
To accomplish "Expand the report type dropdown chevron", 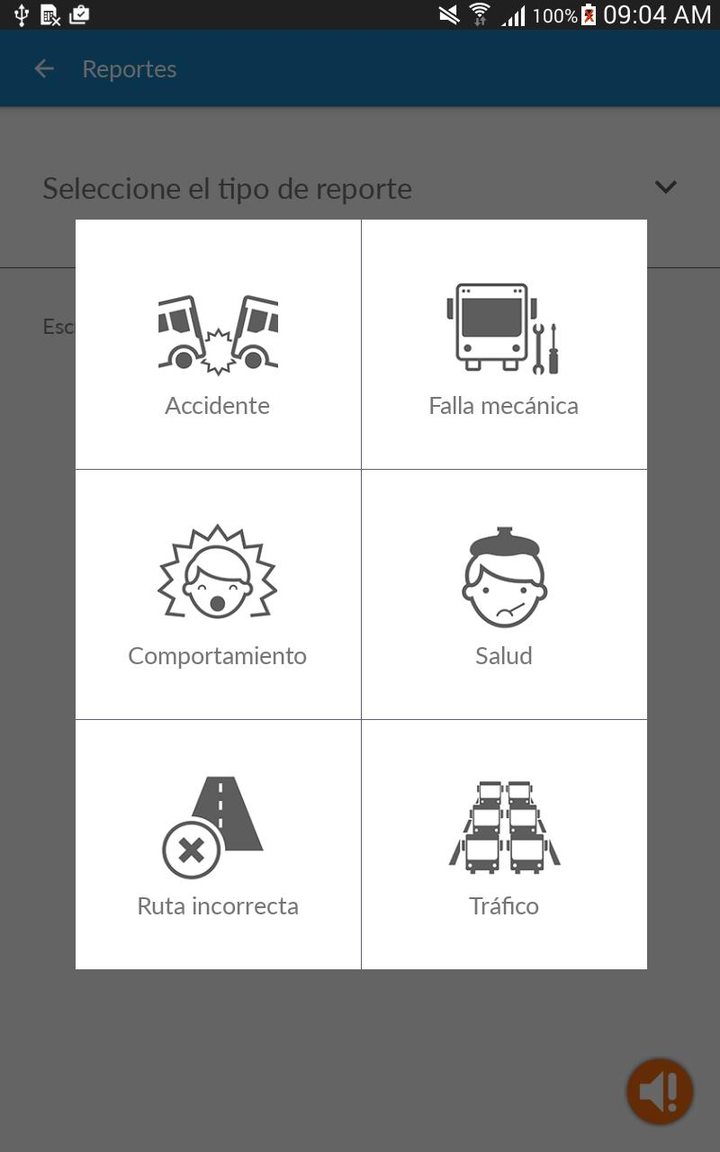I will (x=665, y=187).
